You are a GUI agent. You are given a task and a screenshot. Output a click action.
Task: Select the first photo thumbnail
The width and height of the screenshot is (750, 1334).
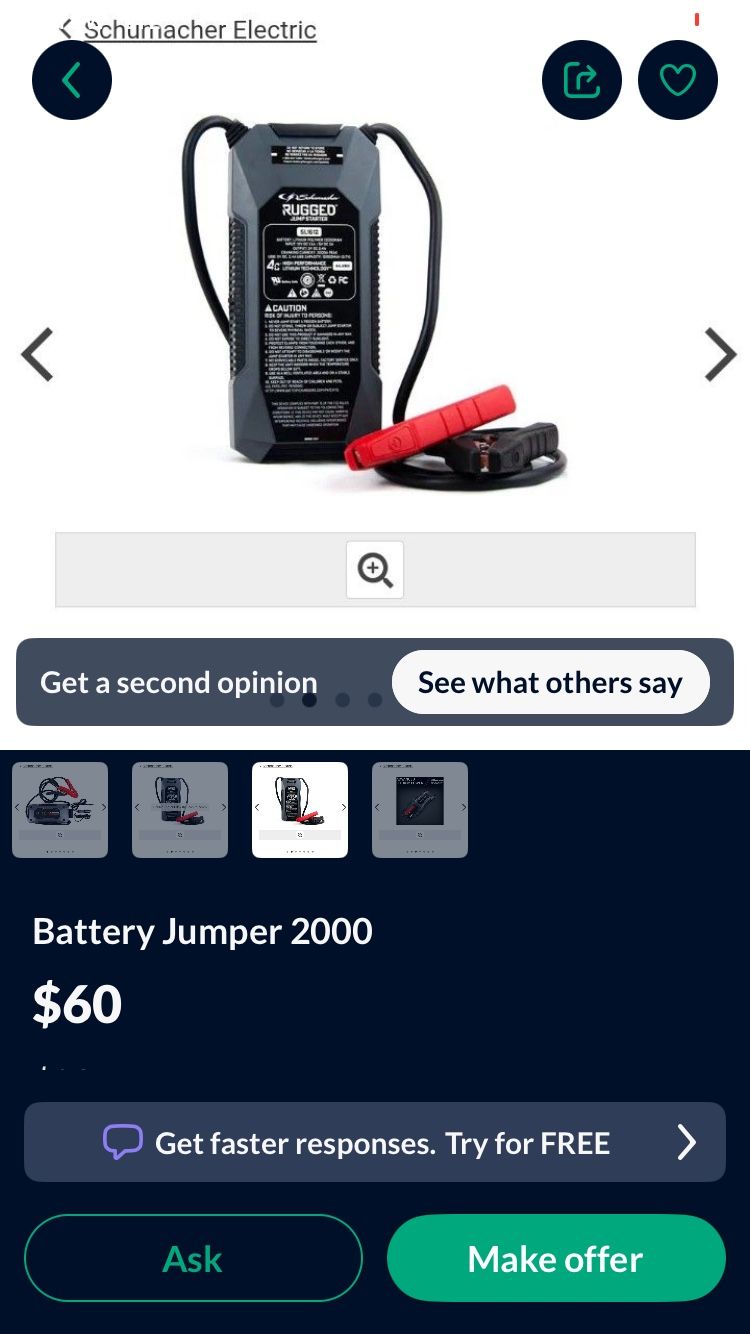tap(60, 810)
